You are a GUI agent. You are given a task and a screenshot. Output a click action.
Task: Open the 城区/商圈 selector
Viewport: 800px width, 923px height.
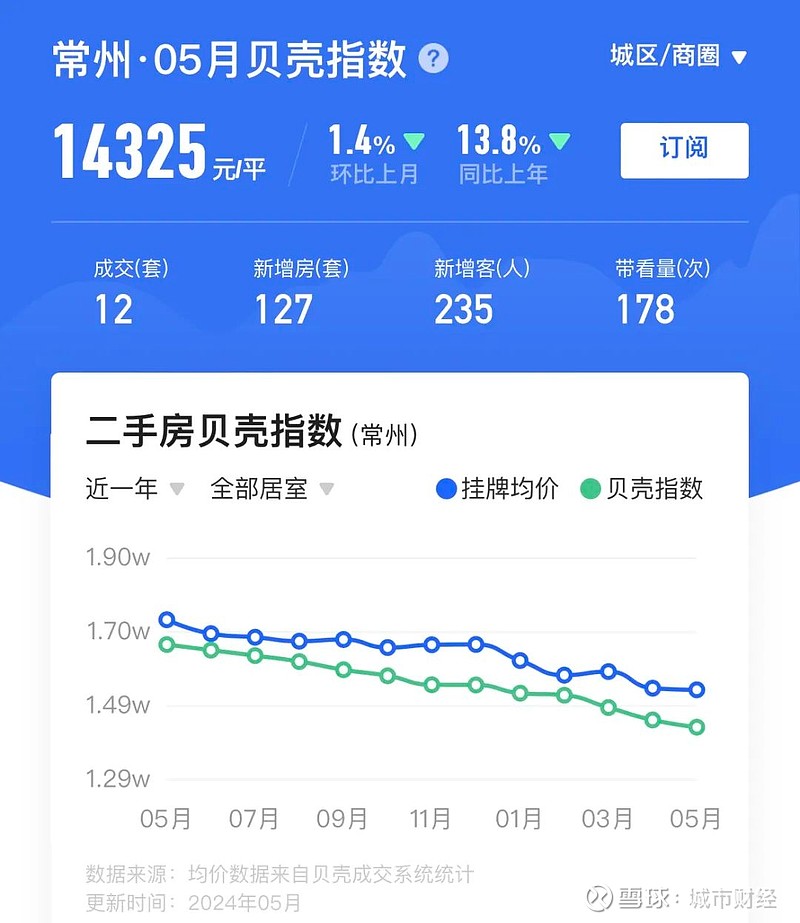pyautogui.click(x=672, y=57)
